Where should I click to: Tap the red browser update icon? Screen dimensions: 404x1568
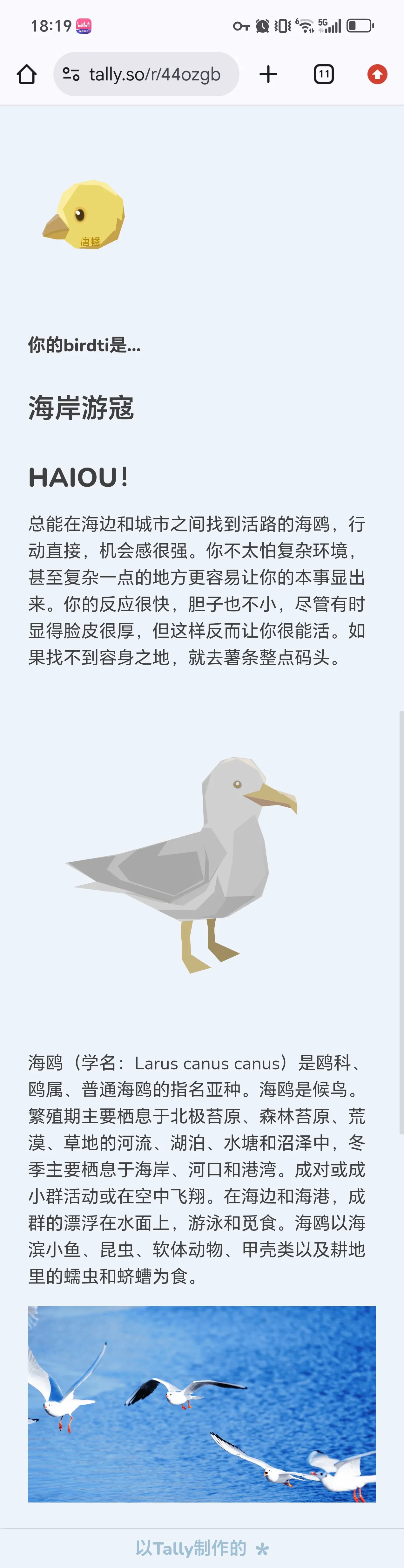(377, 74)
